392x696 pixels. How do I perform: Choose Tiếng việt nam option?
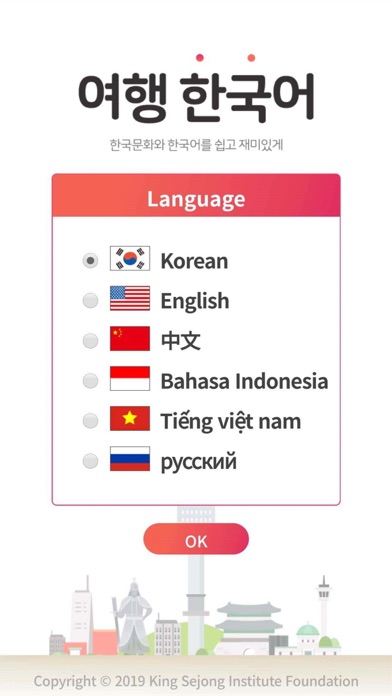coord(91,421)
